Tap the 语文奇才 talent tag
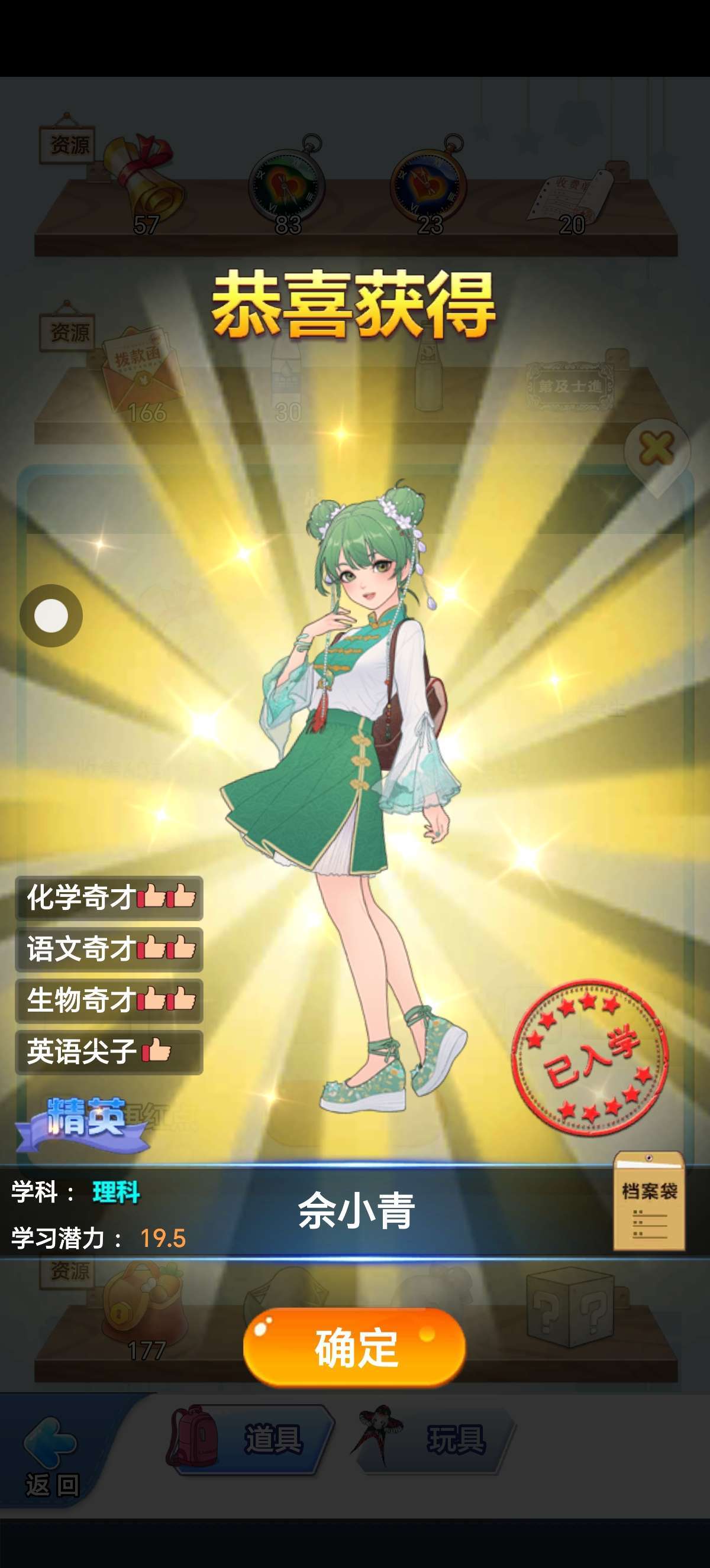 109,949
